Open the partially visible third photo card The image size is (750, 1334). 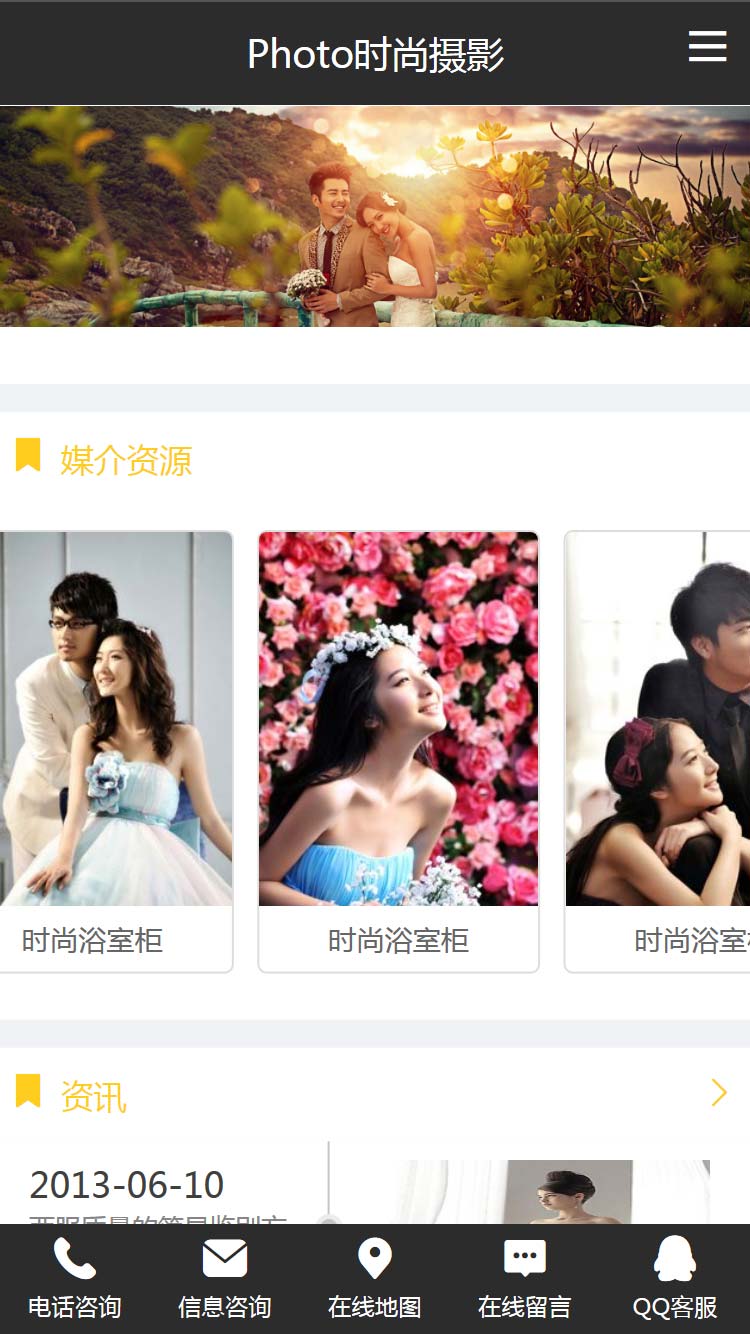coord(657,750)
